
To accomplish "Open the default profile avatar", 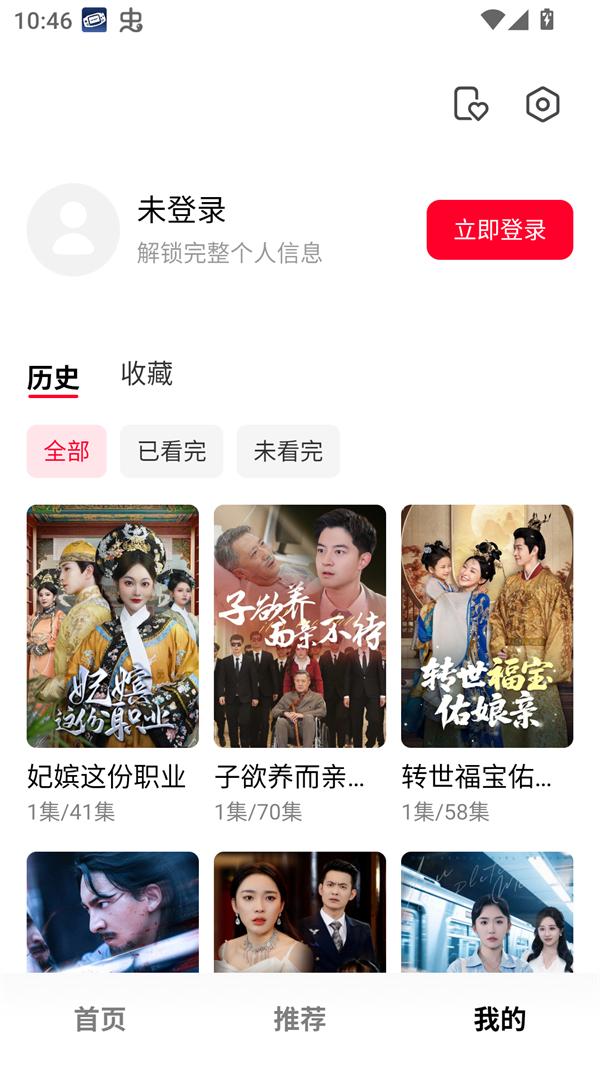I will [x=73, y=230].
